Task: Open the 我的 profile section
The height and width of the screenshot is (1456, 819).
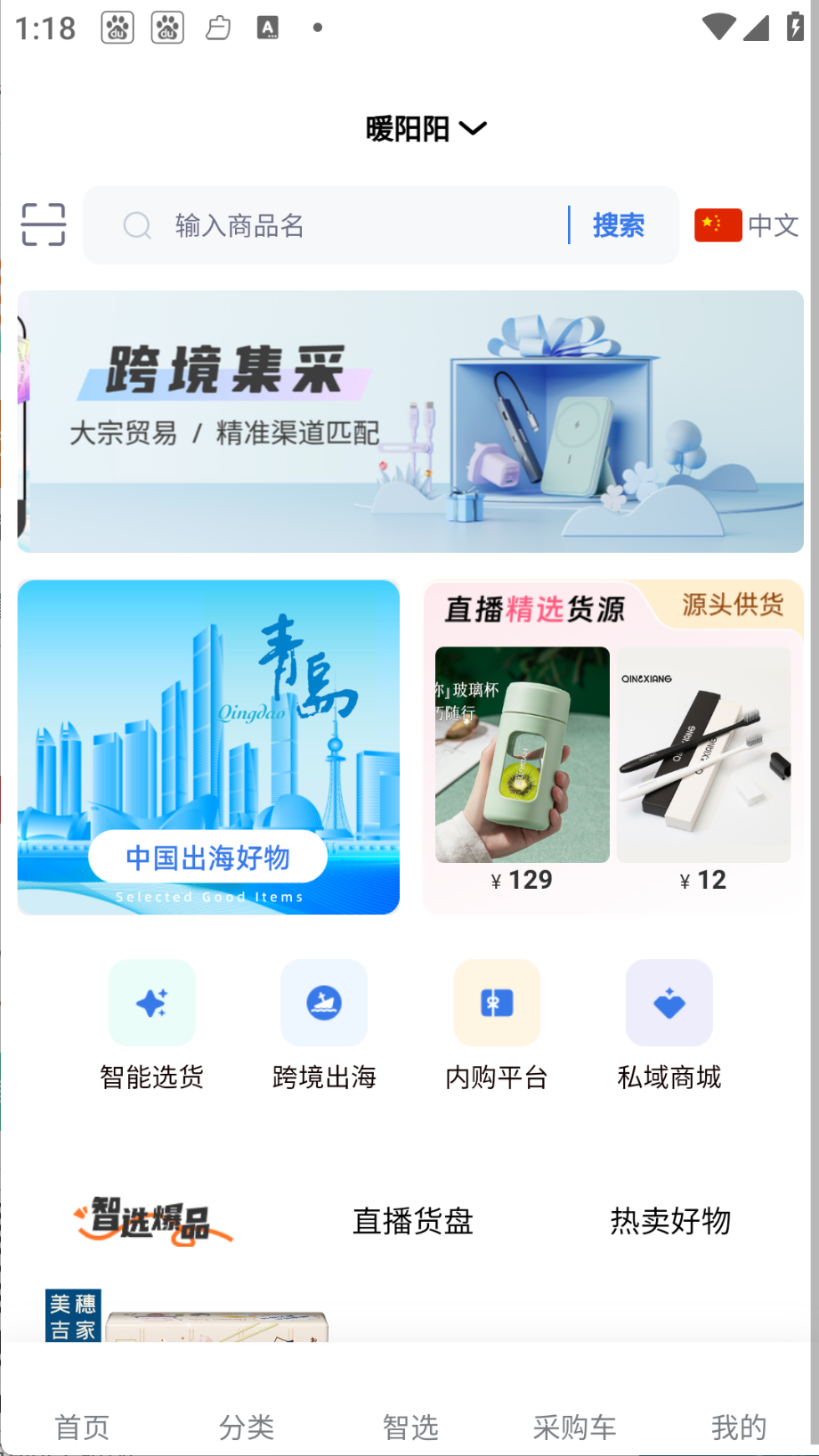Action: (738, 1427)
